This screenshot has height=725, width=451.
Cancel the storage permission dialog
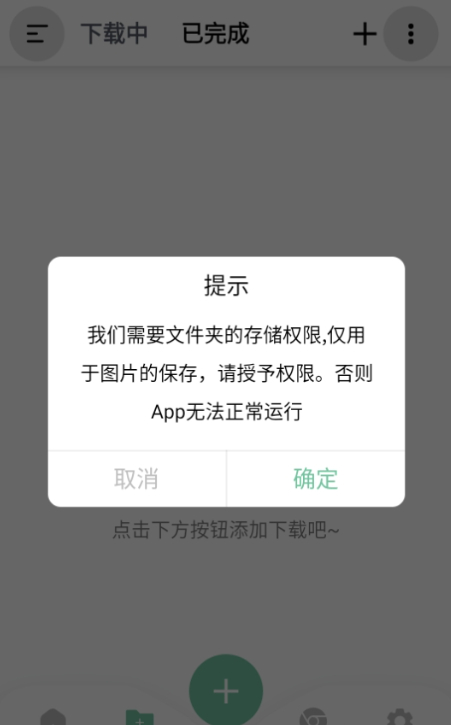pyautogui.click(x=137, y=479)
